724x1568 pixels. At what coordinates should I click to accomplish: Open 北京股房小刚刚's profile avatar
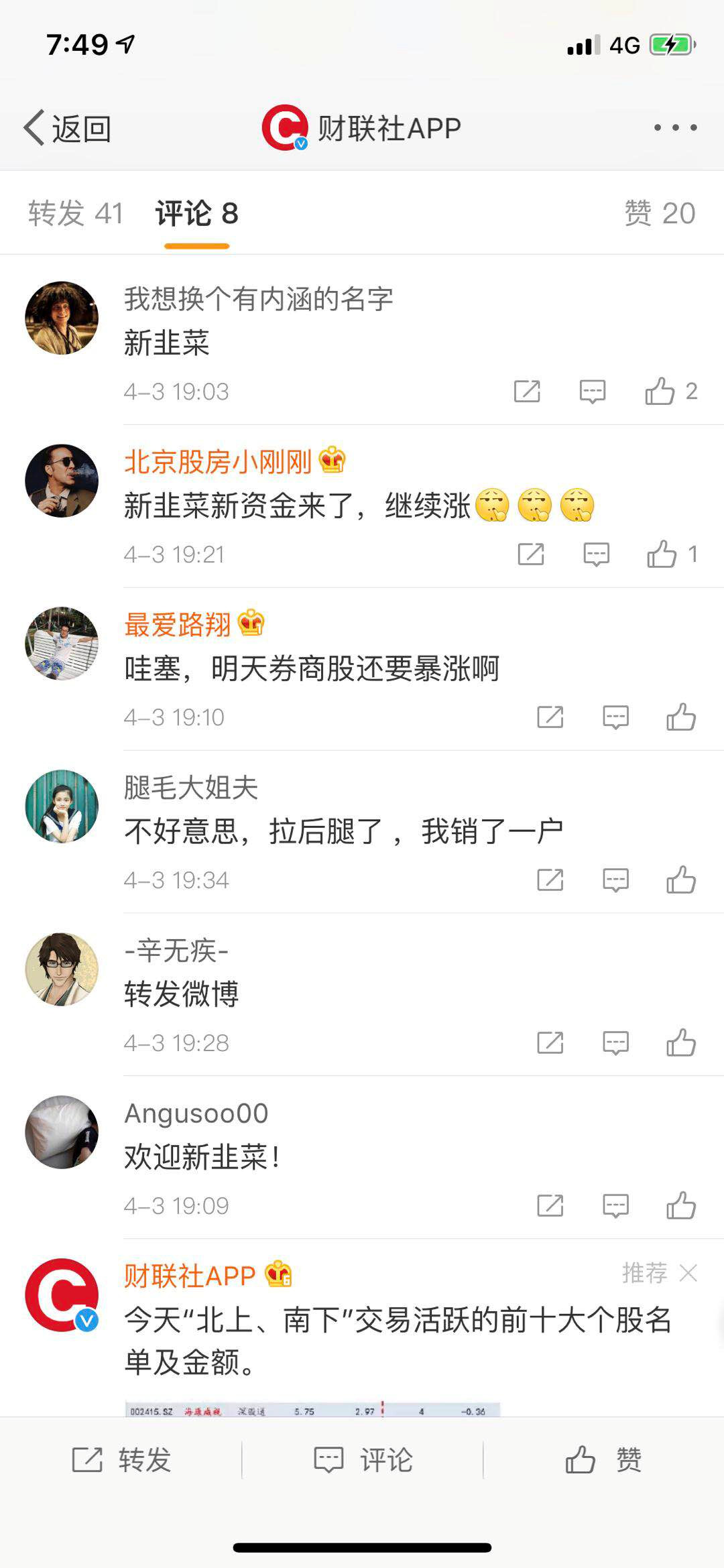[62, 481]
